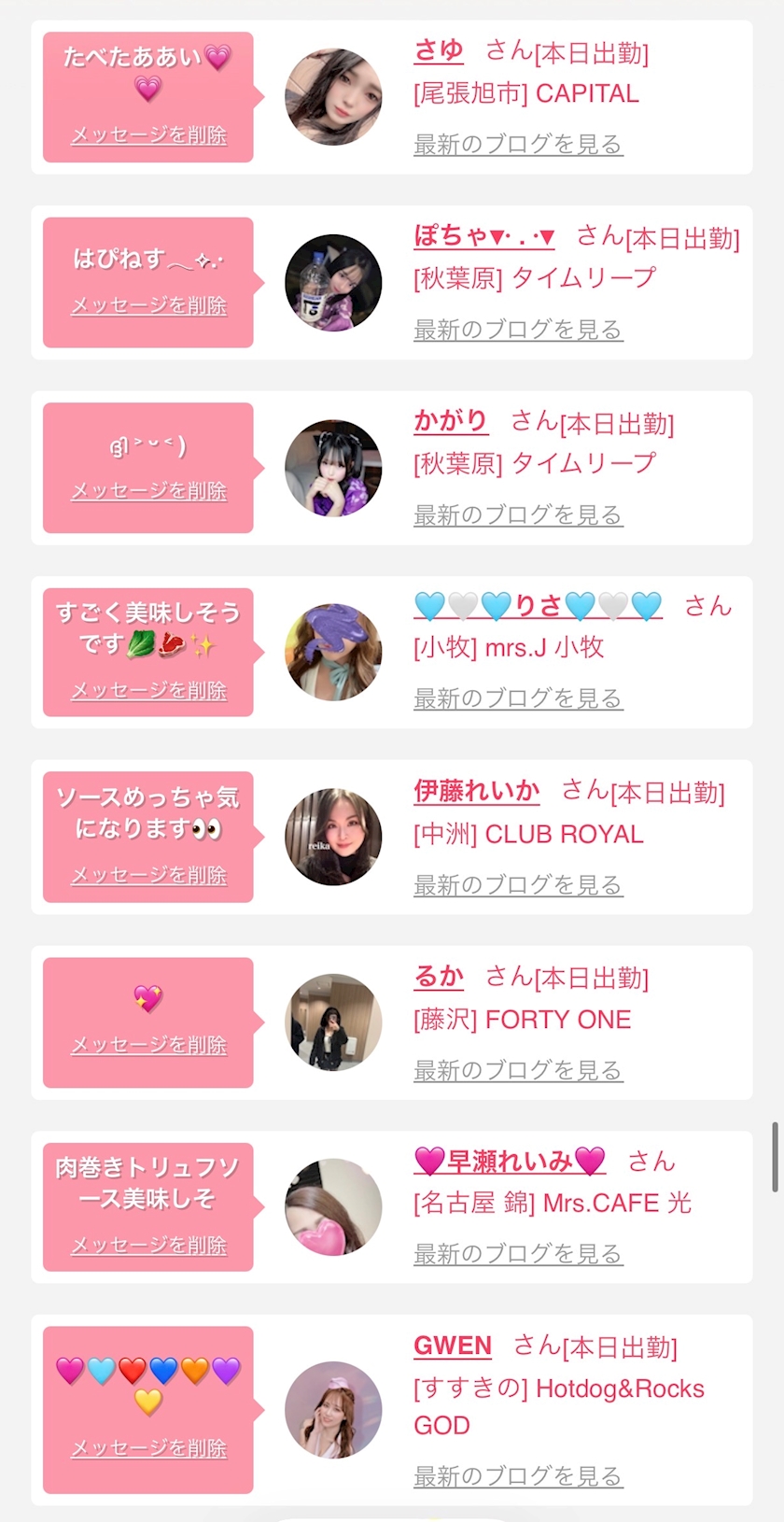
Task: View るか's latest blog
Action: tap(518, 1071)
